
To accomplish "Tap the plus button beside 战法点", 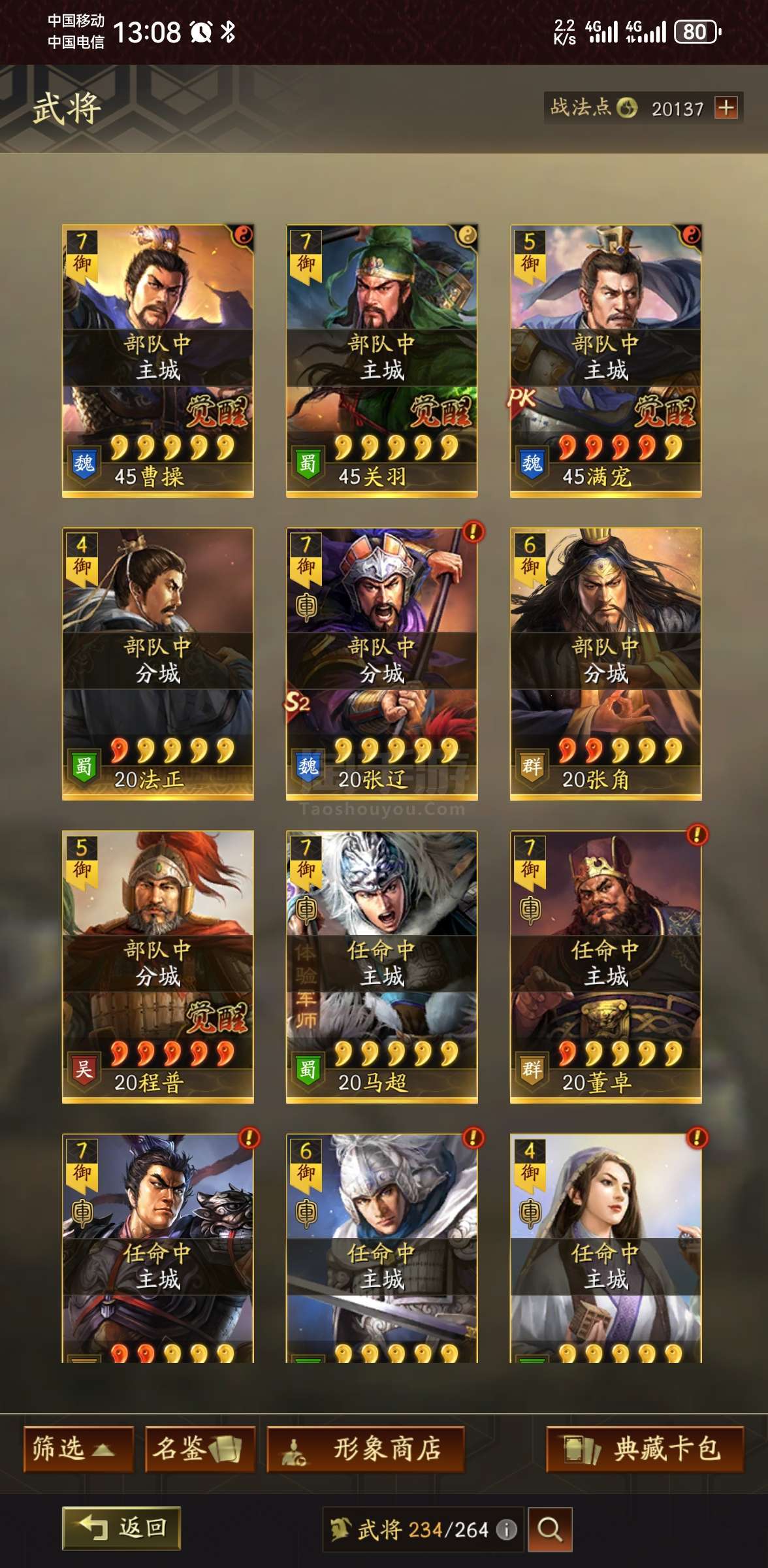I will pyautogui.click(x=726, y=107).
